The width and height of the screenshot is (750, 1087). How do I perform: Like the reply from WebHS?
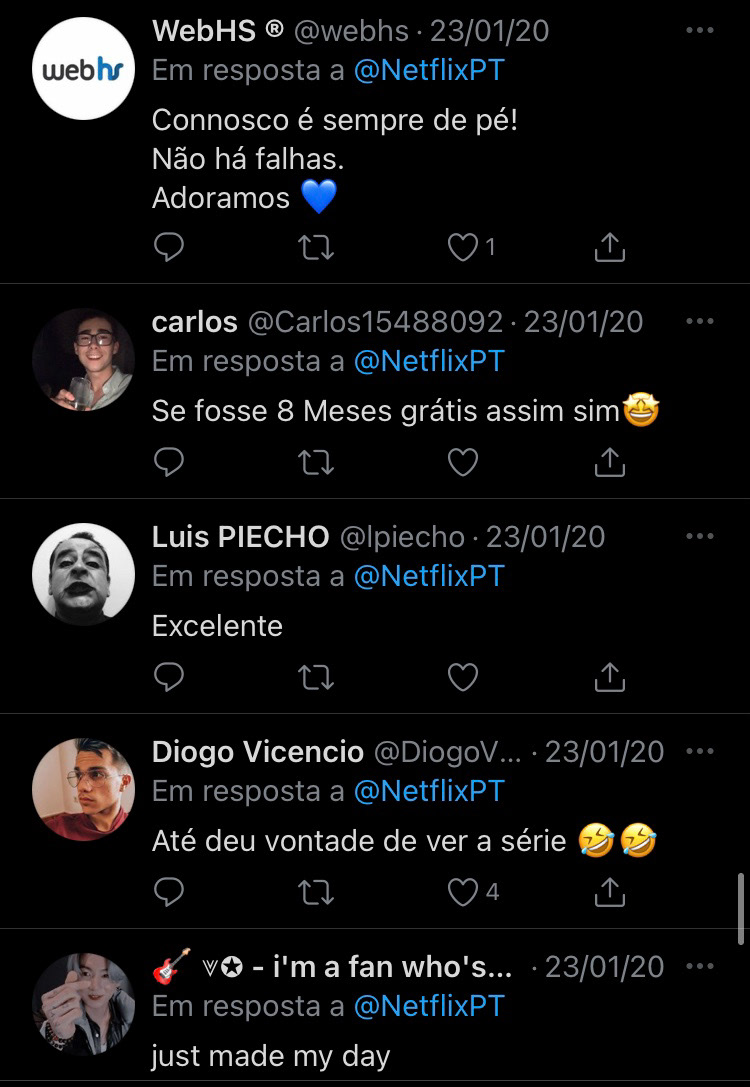tap(463, 247)
